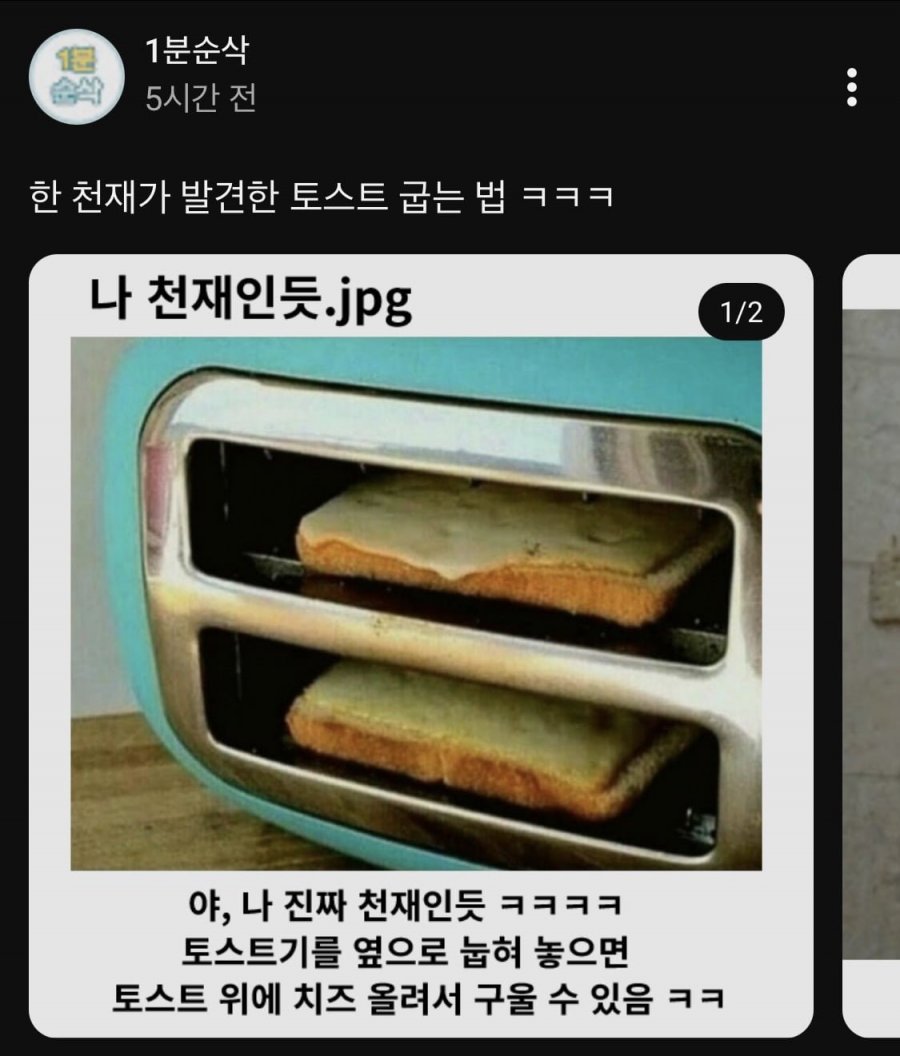The image size is (900, 1056).
Task: Open the toaster image post
Action: [x=420, y=600]
